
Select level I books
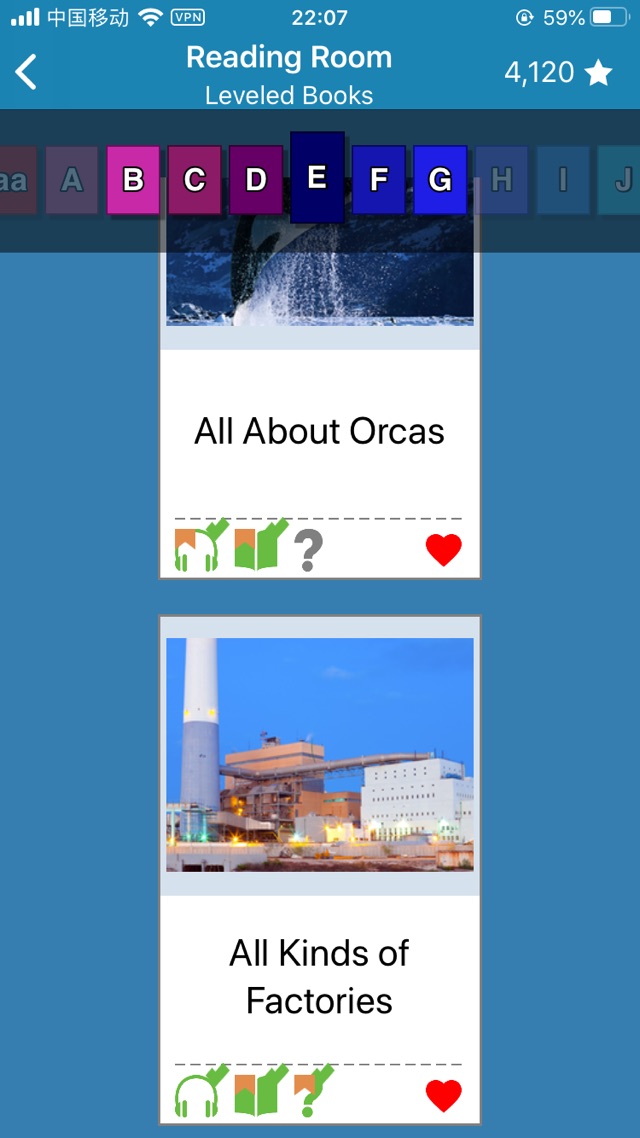[562, 180]
